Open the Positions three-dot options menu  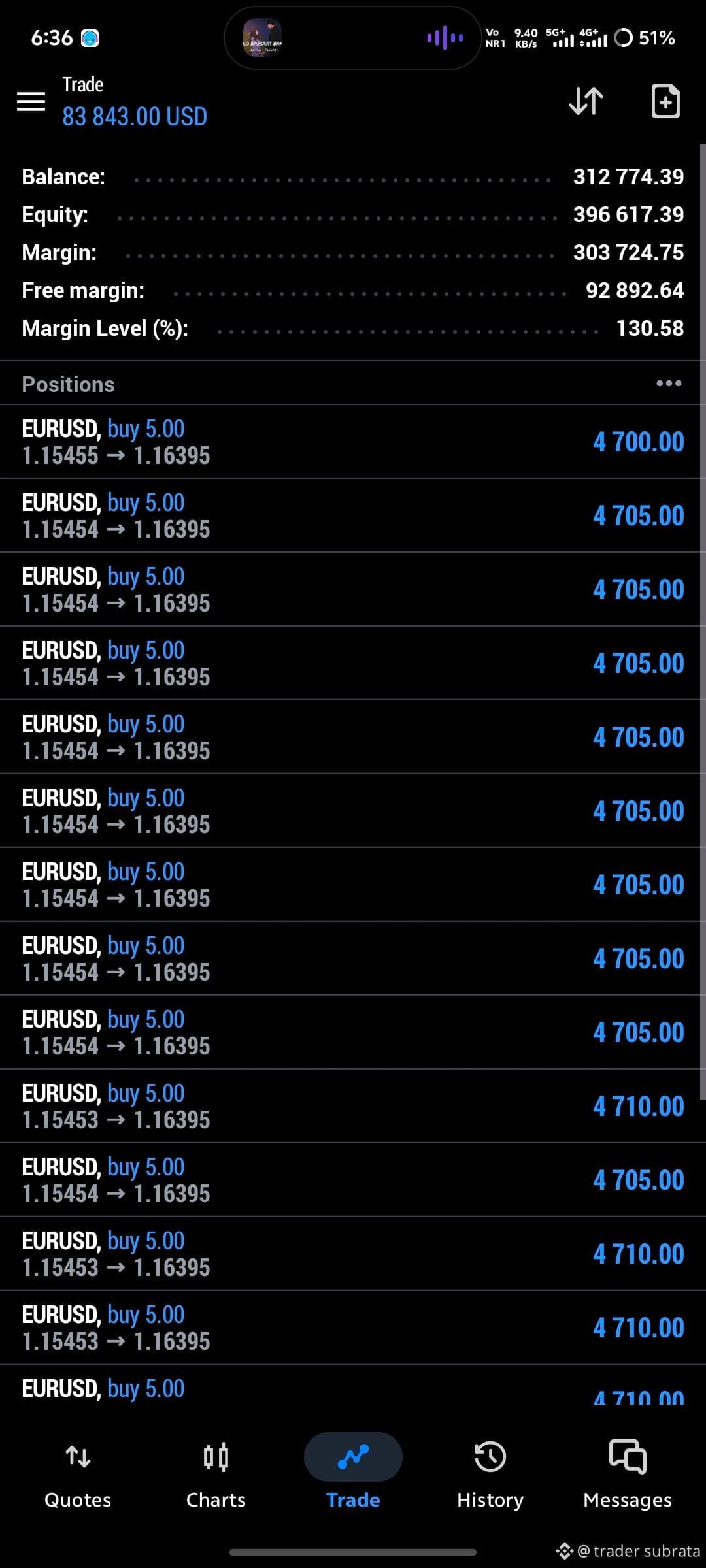[669, 384]
